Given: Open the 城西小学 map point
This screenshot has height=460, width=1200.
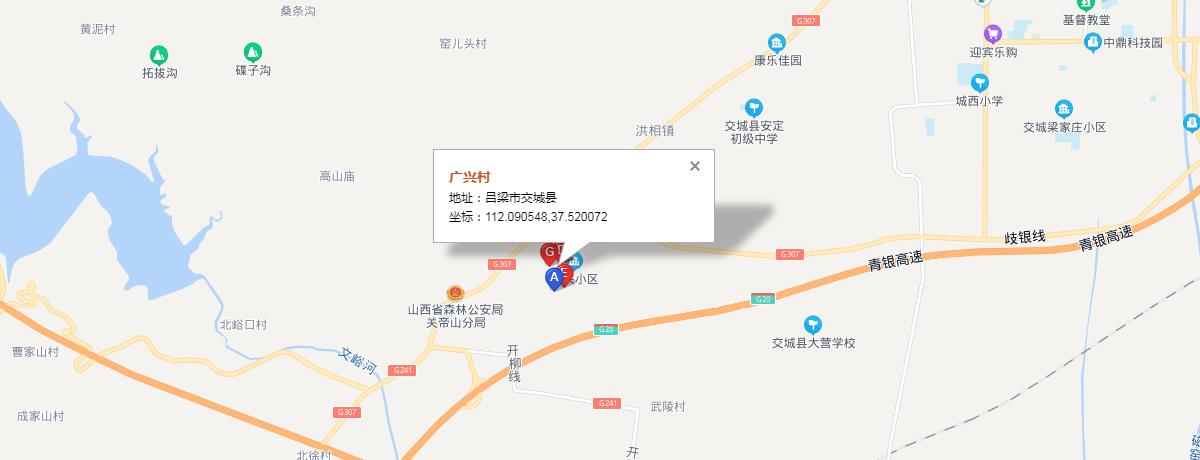Looking at the screenshot, I should coord(979,82).
